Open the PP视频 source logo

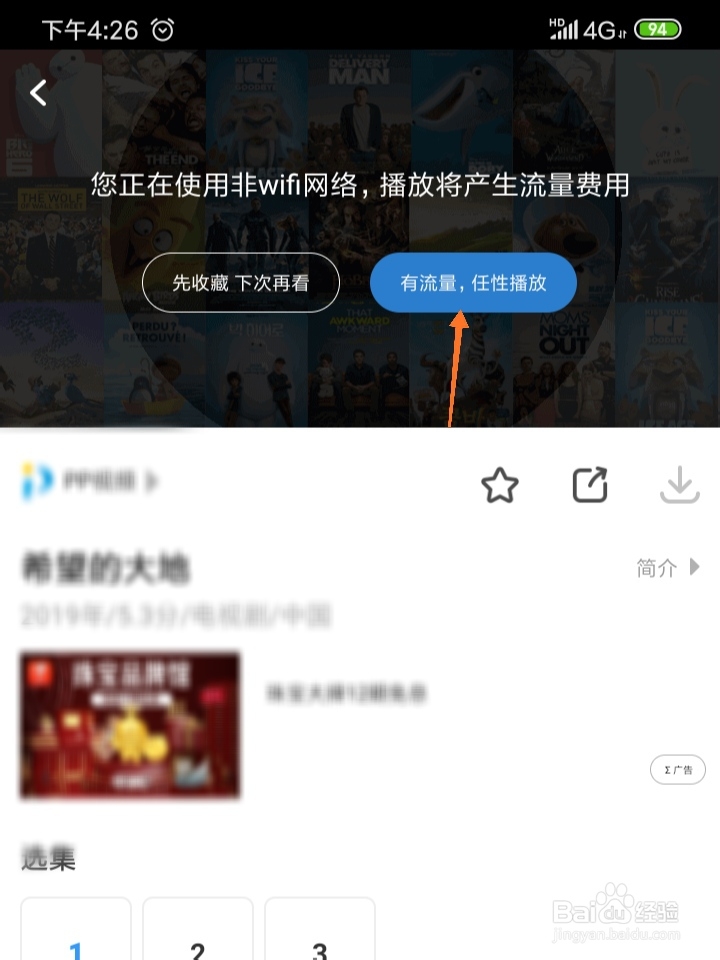tap(35, 478)
